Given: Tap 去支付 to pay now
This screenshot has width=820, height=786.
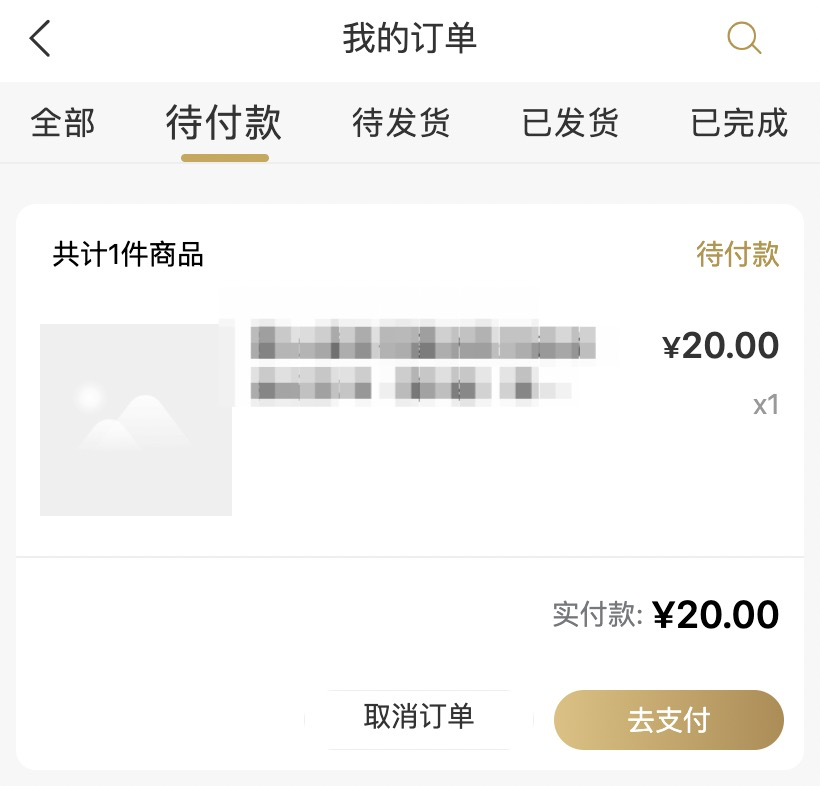Looking at the screenshot, I should 668,720.
